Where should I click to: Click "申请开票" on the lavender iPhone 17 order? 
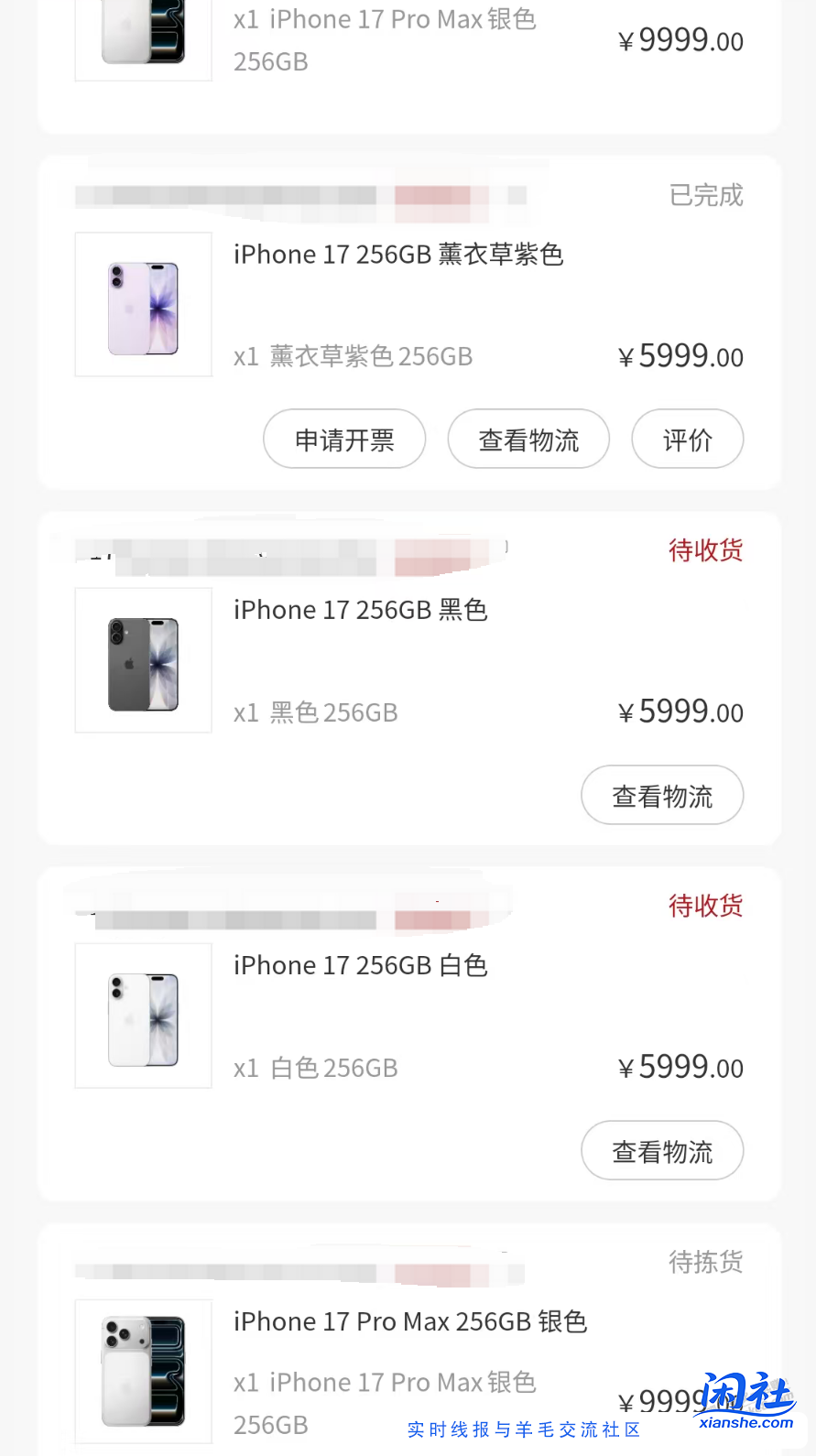tap(344, 440)
